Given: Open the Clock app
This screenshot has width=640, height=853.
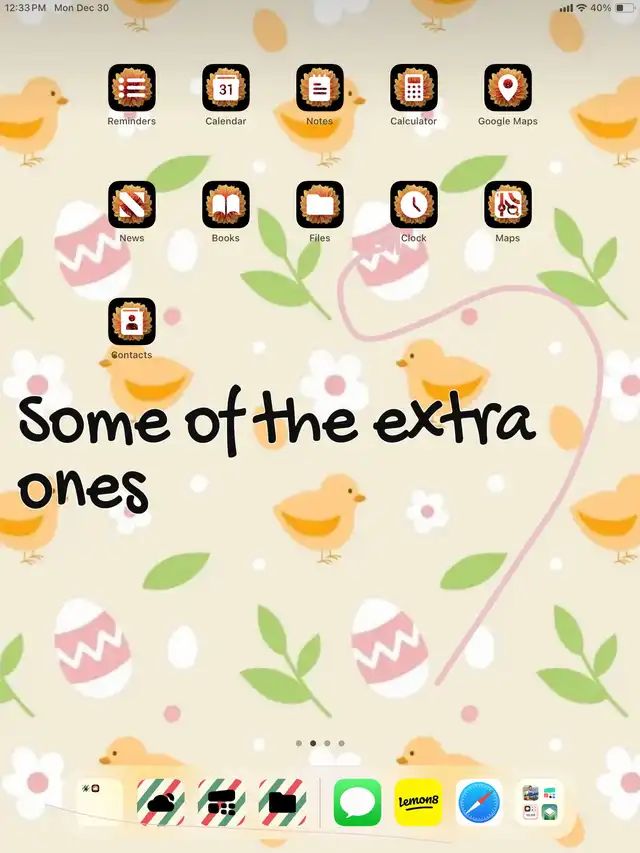Looking at the screenshot, I should pos(414,205).
